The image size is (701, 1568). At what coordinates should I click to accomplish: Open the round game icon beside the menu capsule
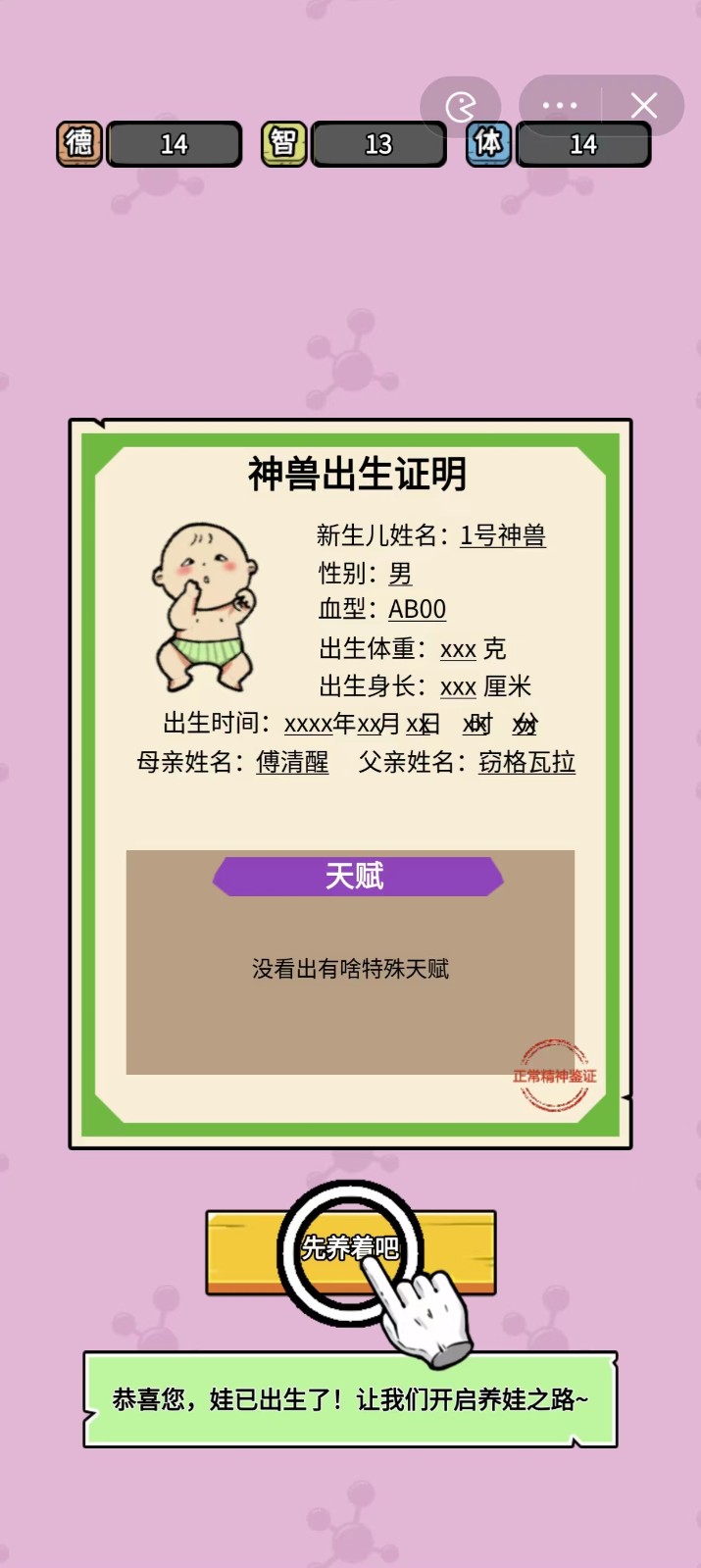point(460,106)
